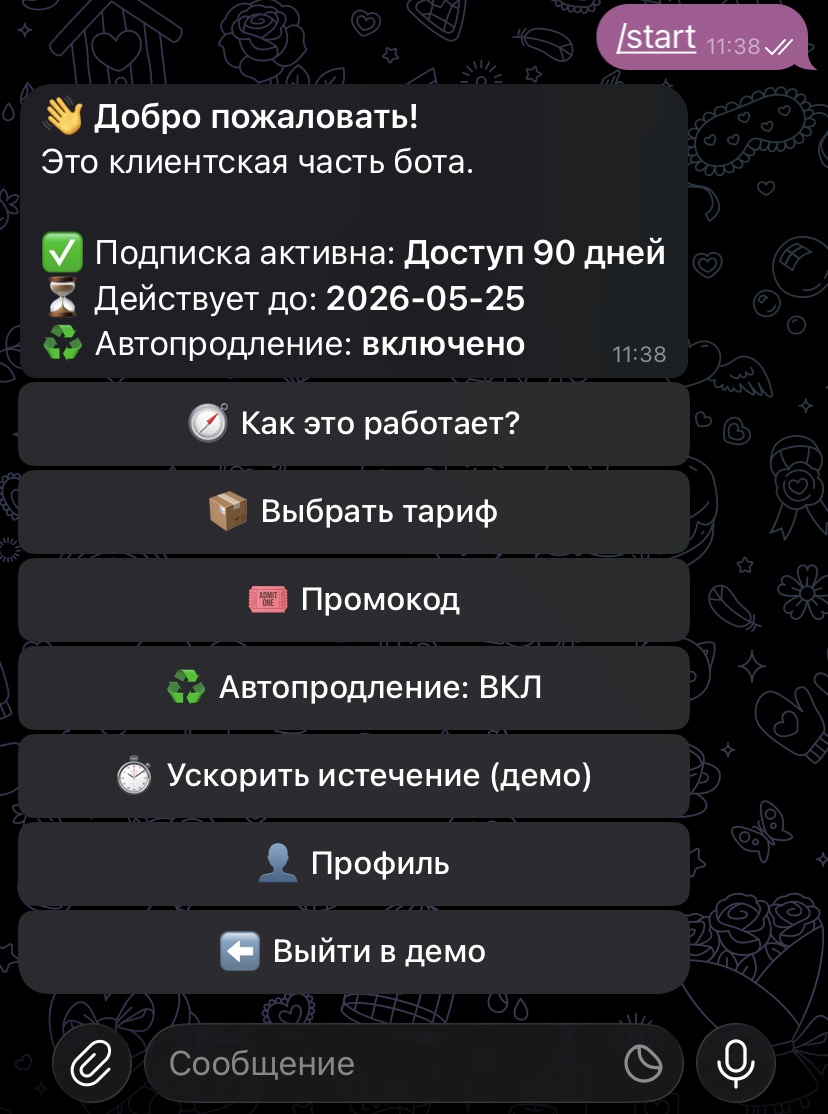
Task: Tap the /start command link in sent message
Action: coord(657,38)
